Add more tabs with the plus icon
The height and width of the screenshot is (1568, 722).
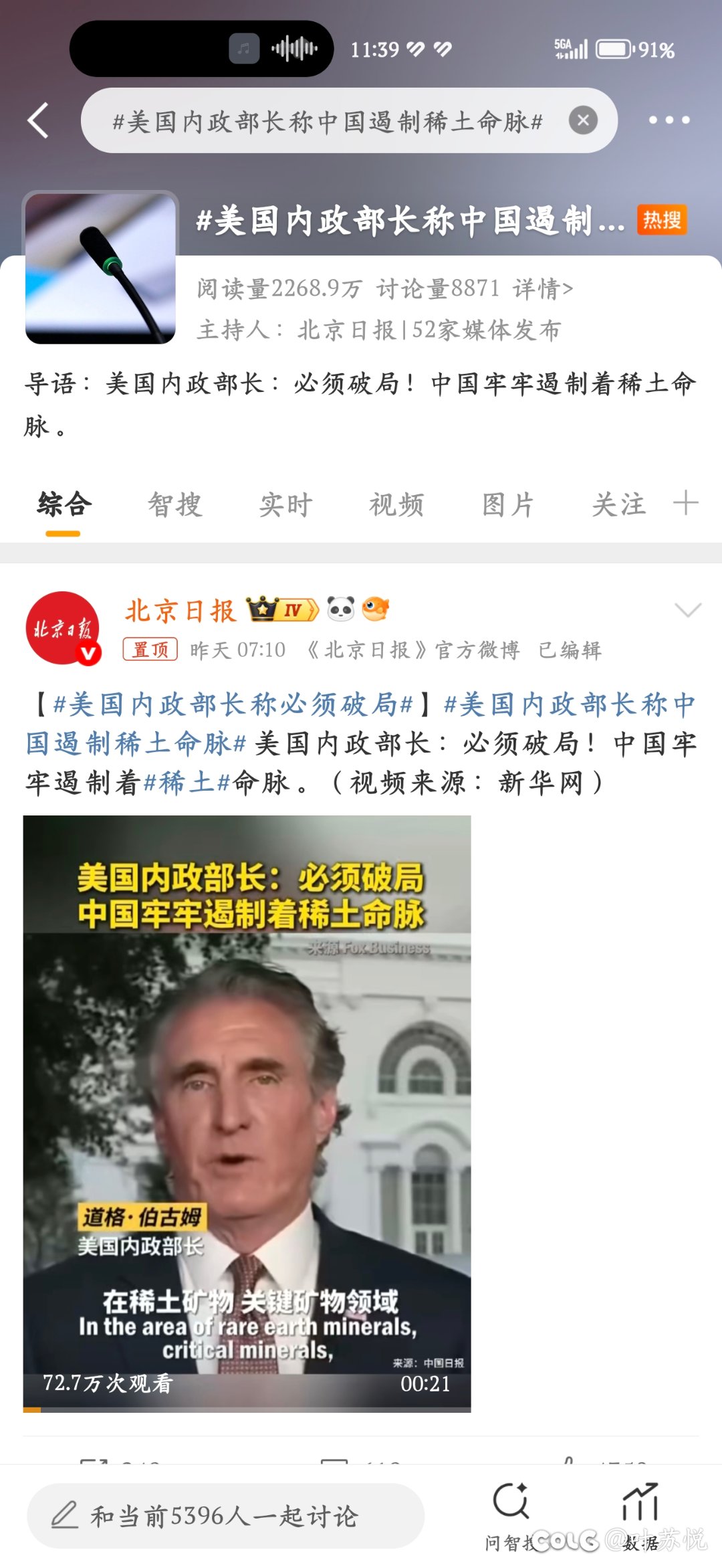coord(686,503)
